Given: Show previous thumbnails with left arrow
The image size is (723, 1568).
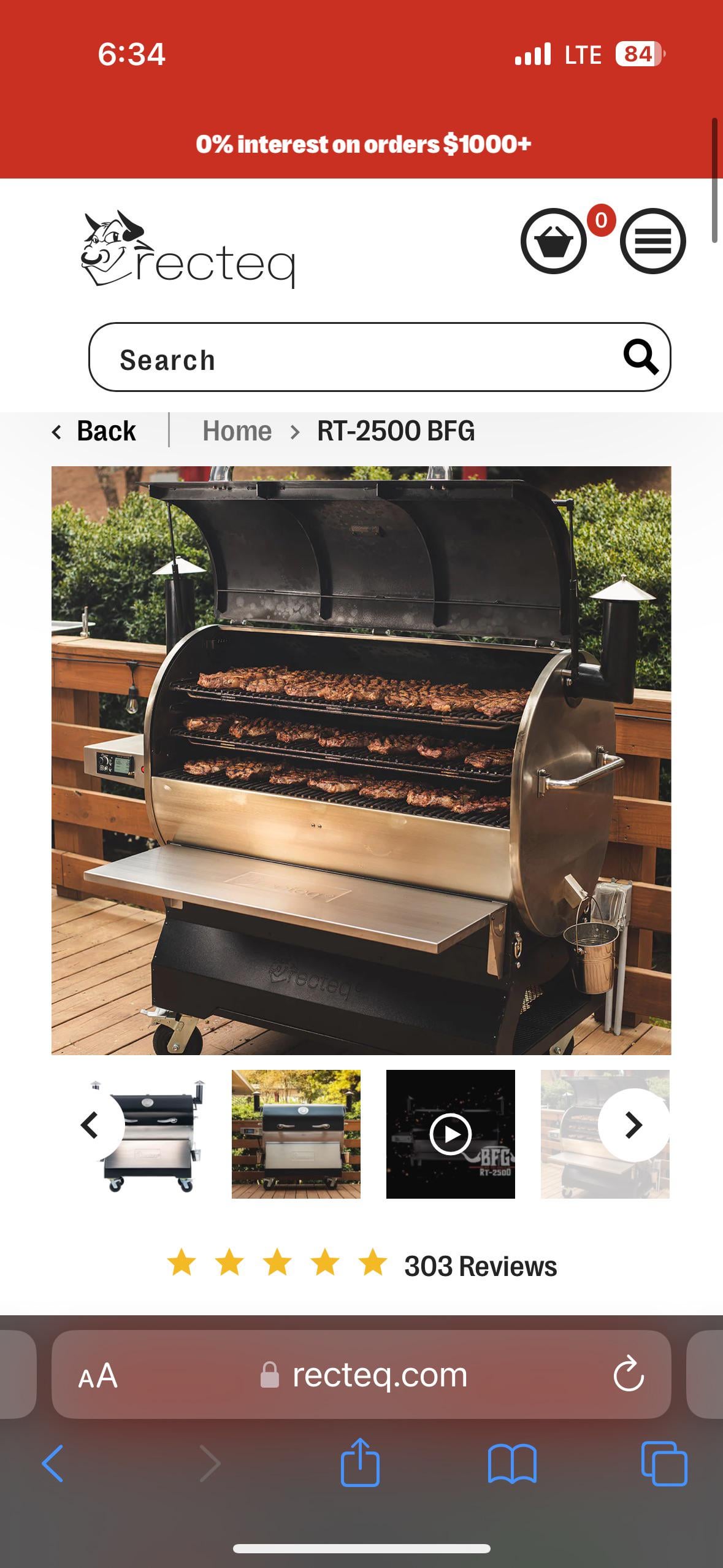Looking at the screenshot, I should click(x=91, y=1124).
